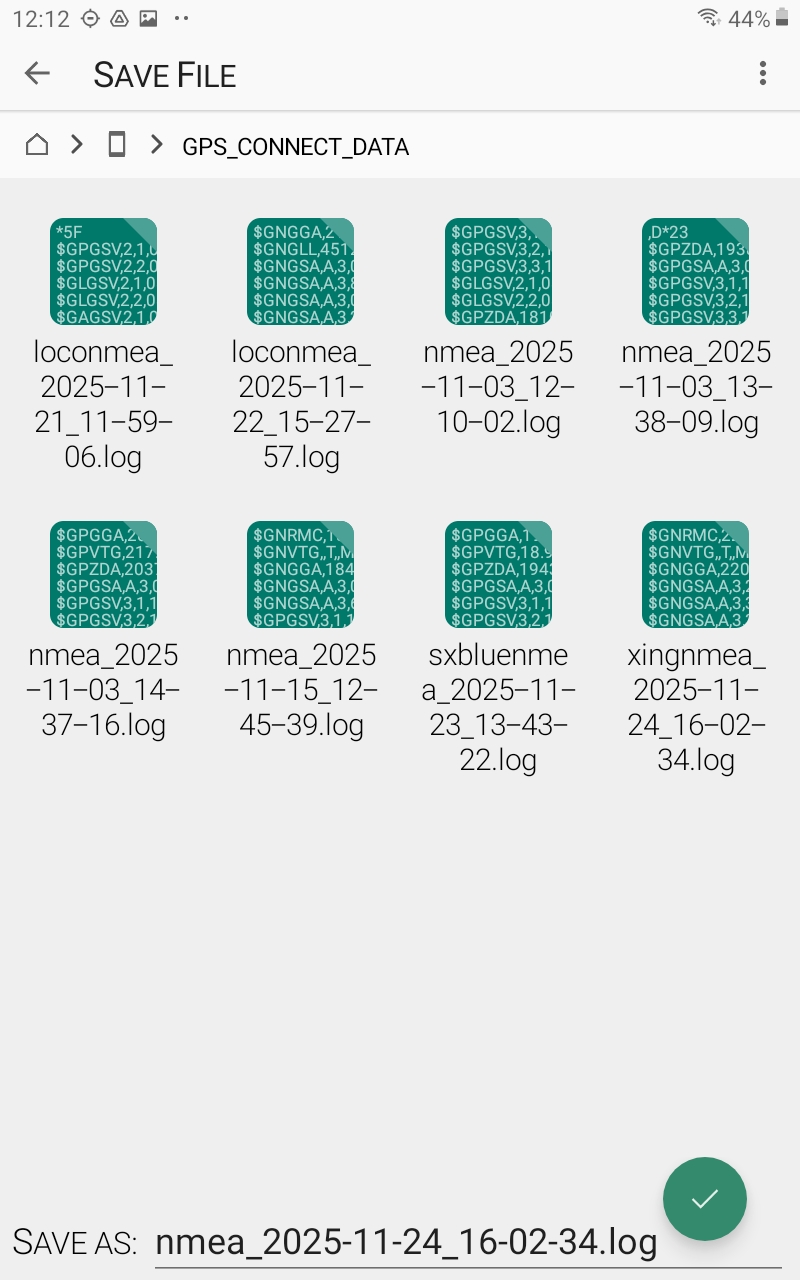Open the overflow menu with three dots

763,73
